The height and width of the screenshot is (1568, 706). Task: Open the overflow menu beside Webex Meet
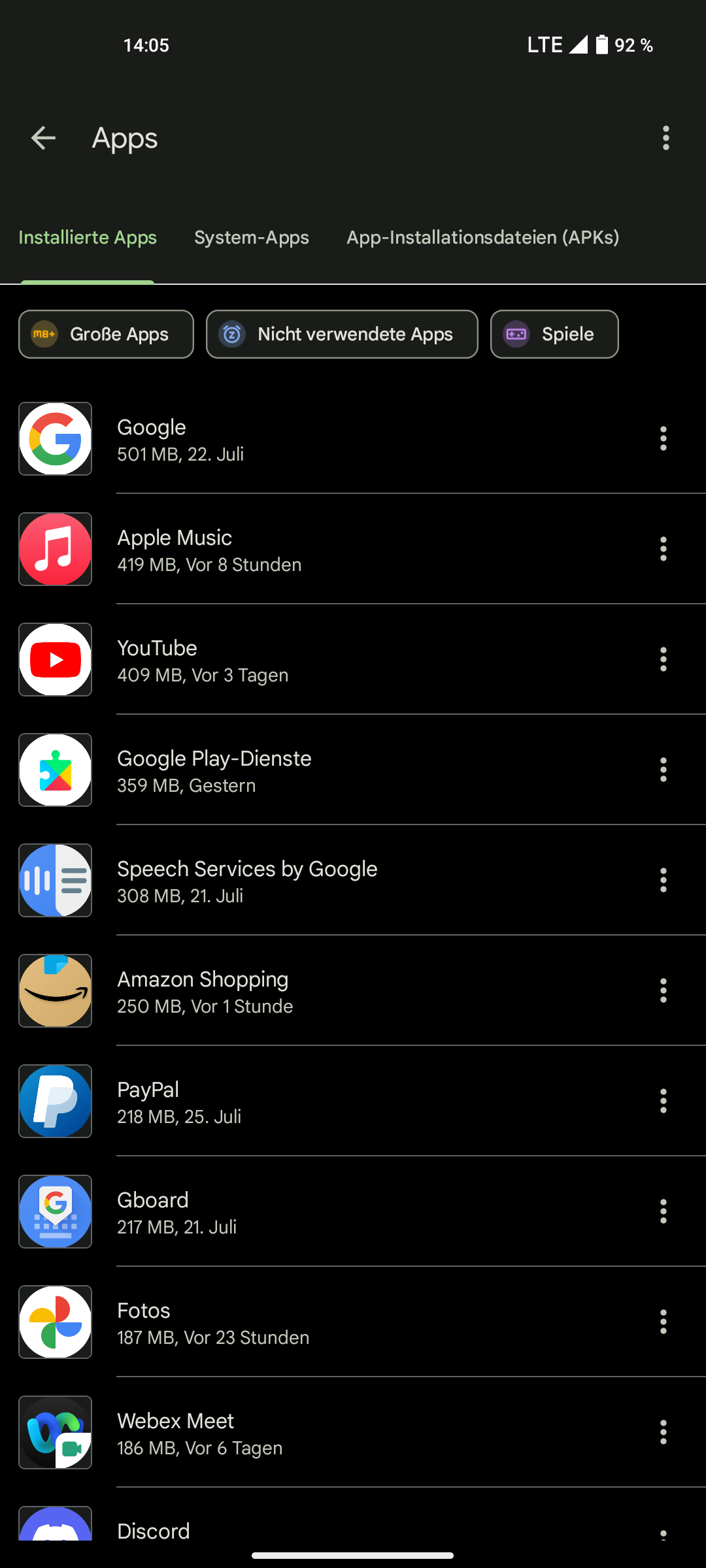(663, 1432)
